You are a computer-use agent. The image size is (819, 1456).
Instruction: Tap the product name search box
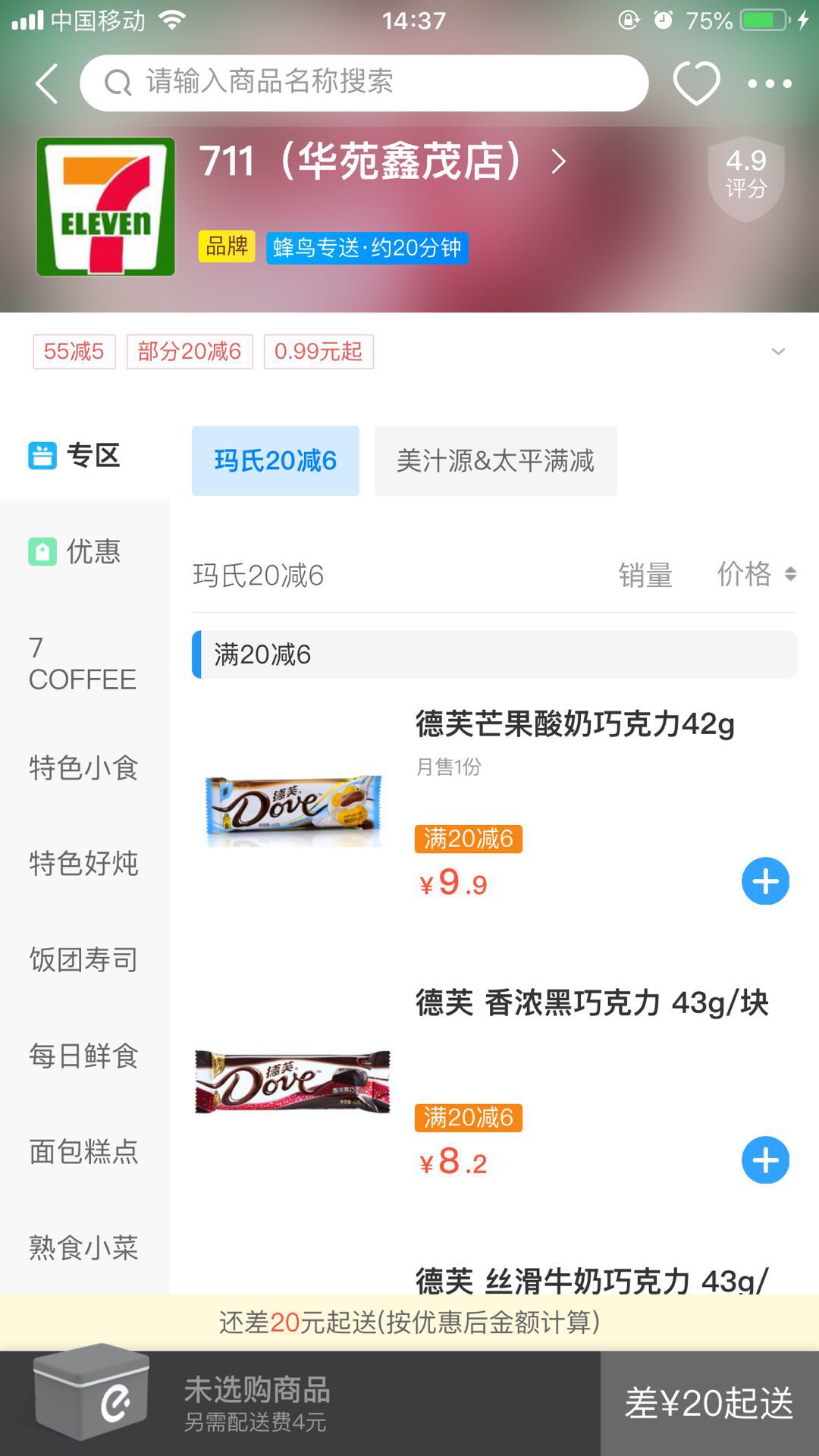(x=364, y=83)
